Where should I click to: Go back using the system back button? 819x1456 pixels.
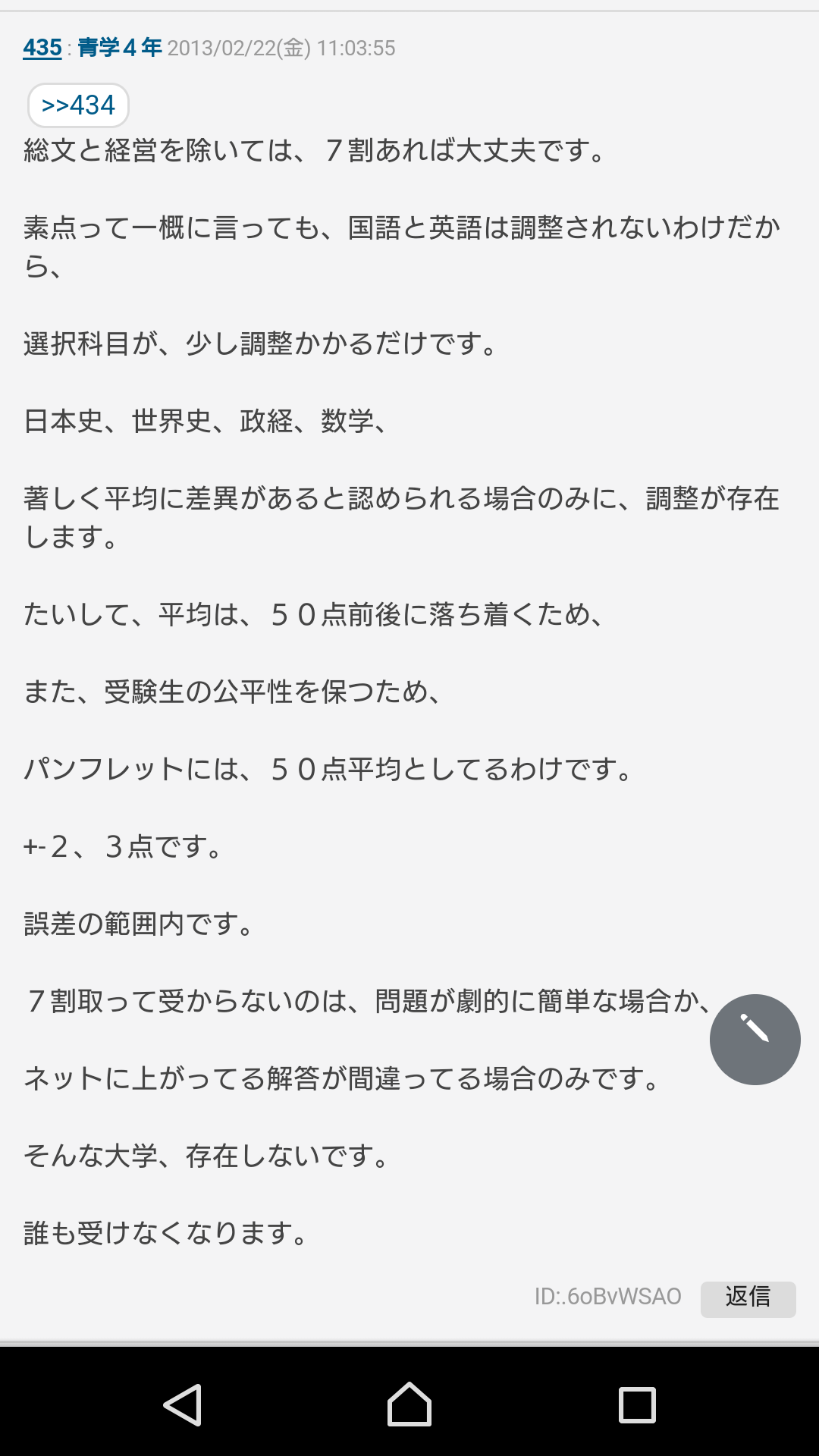click(x=183, y=1404)
